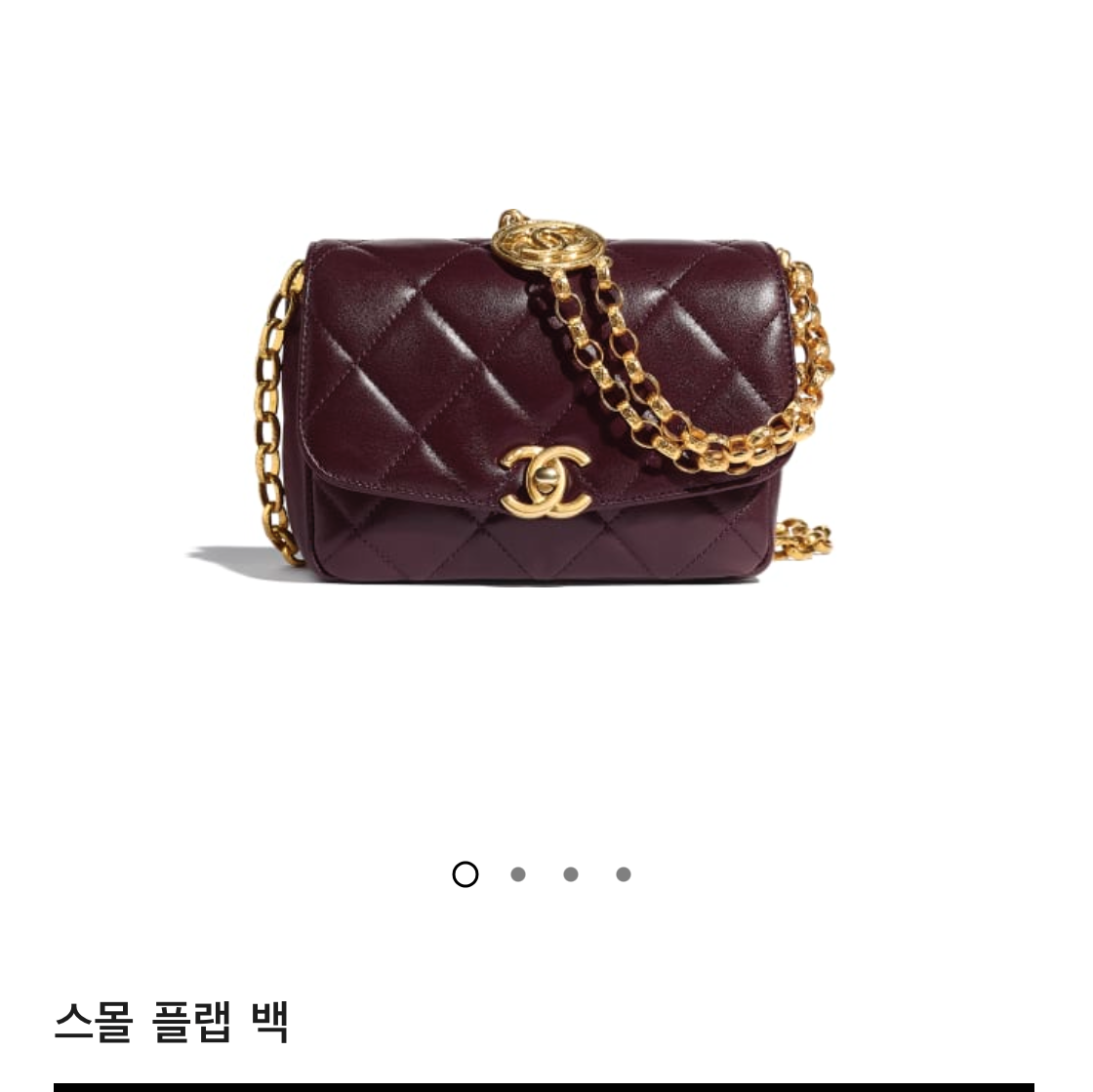Select the second image indicator dot

click(x=518, y=874)
